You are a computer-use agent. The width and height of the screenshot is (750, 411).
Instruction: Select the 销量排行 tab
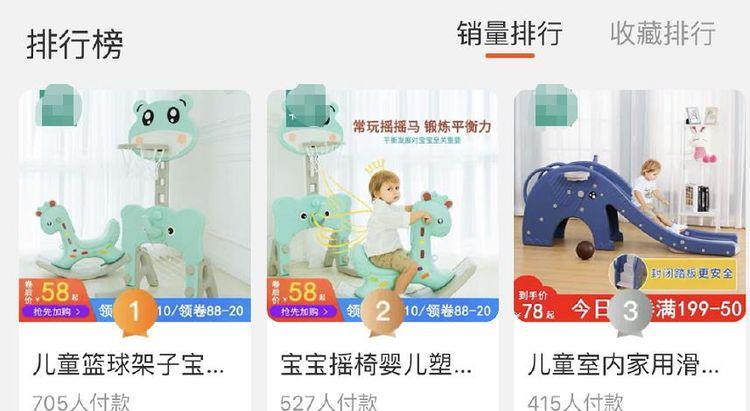coord(510,33)
